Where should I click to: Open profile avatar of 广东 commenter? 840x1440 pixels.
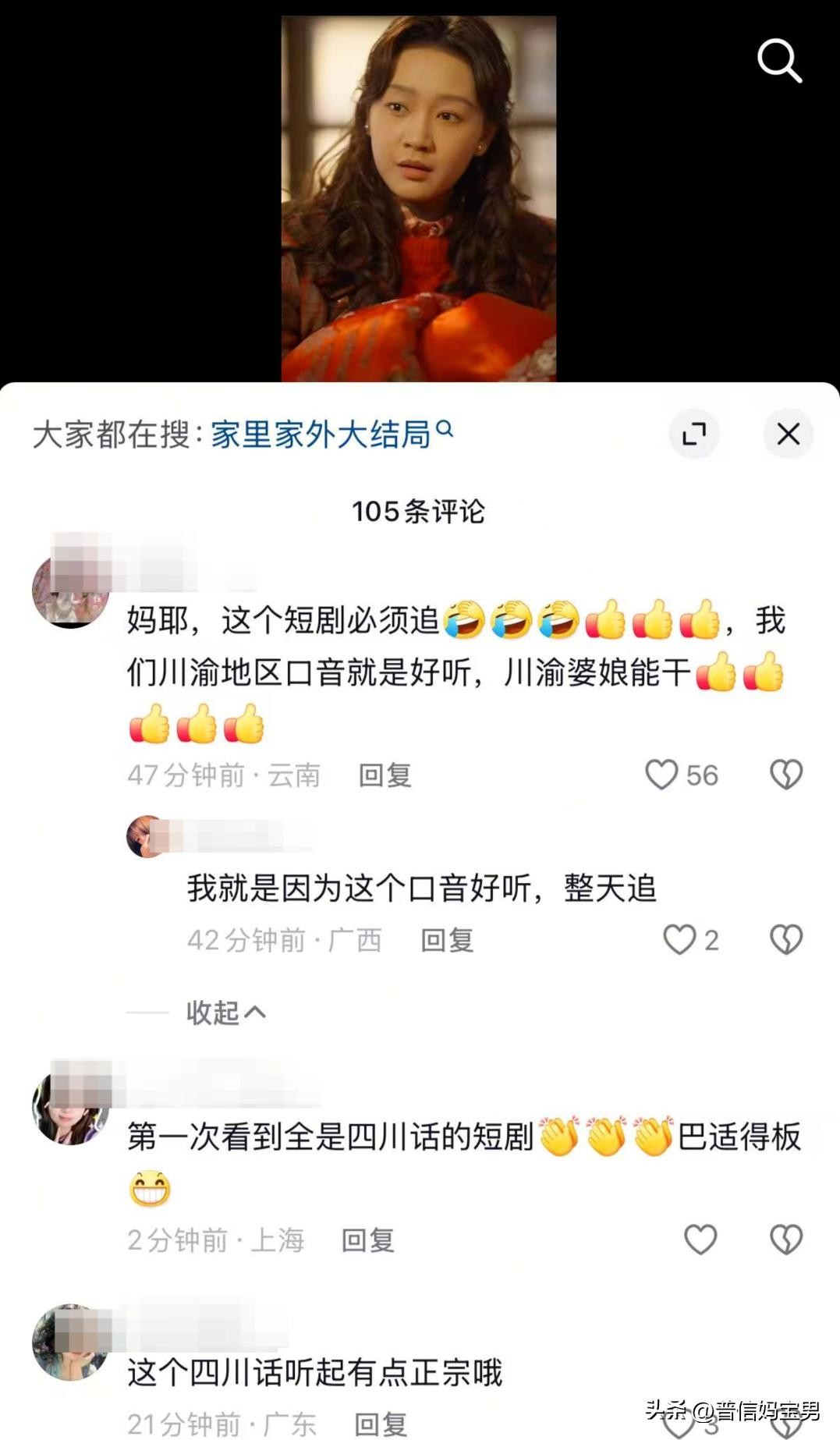point(70,1342)
